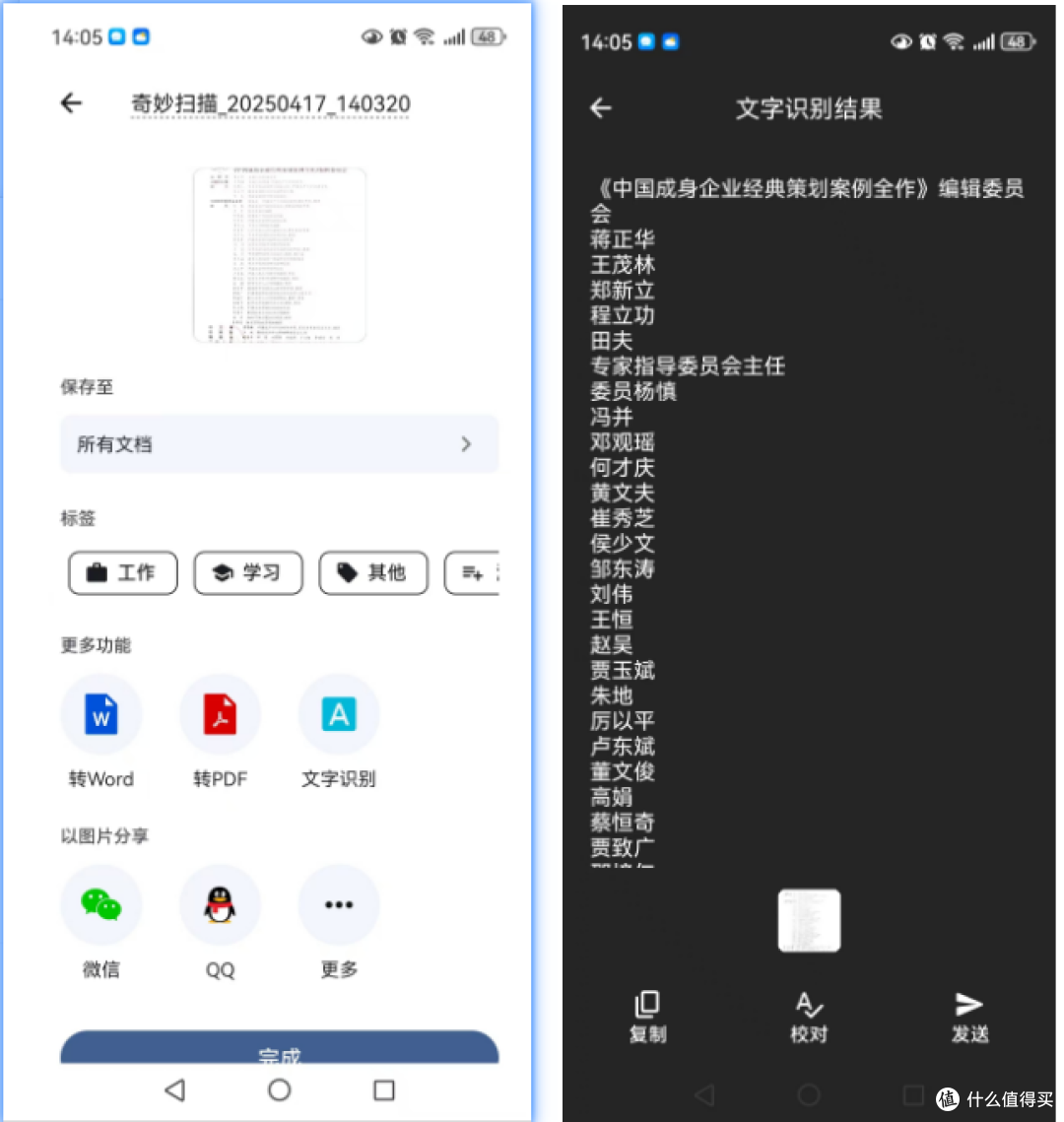
Task: Tap the system home button
Action: (x=279, y=1089)
